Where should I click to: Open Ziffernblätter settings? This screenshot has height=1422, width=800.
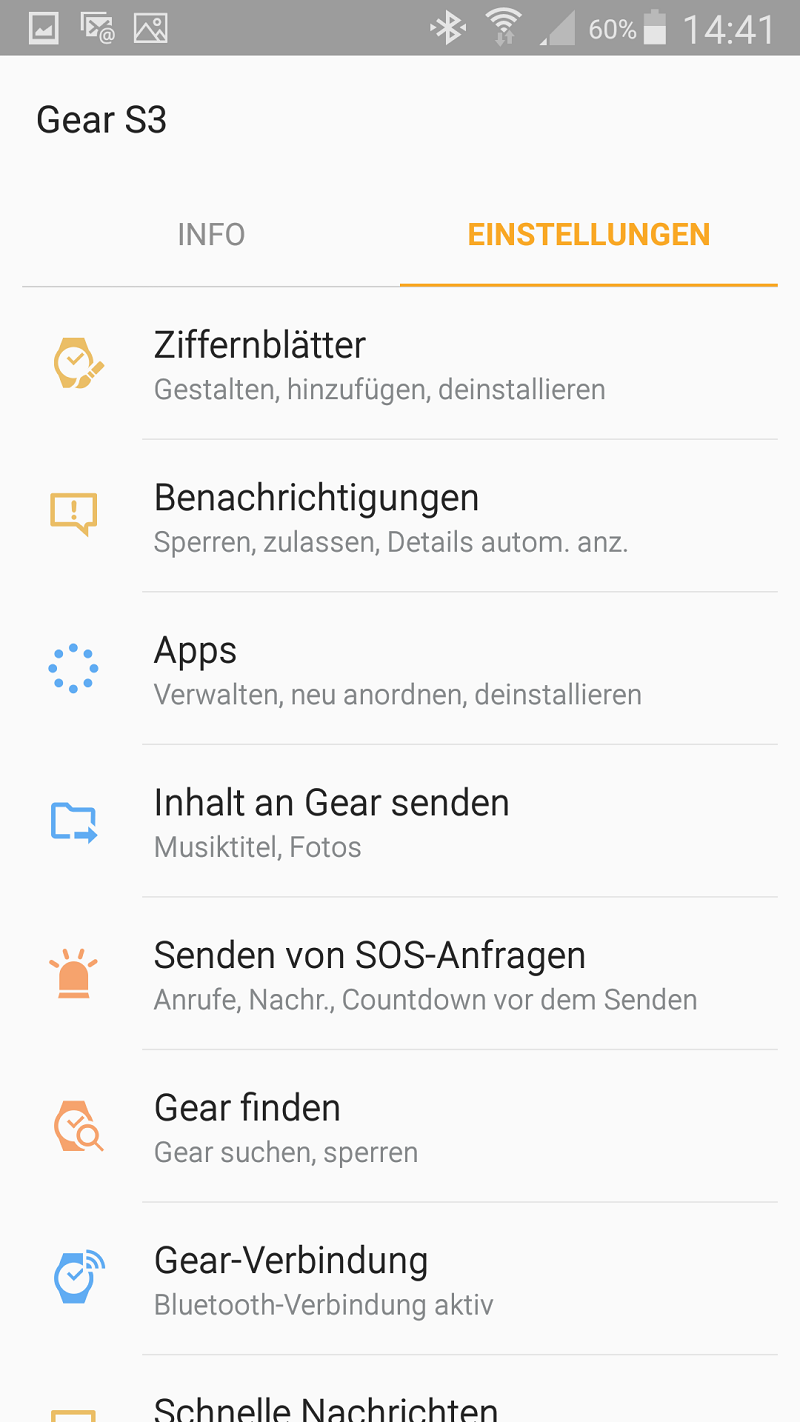(400, 363)
